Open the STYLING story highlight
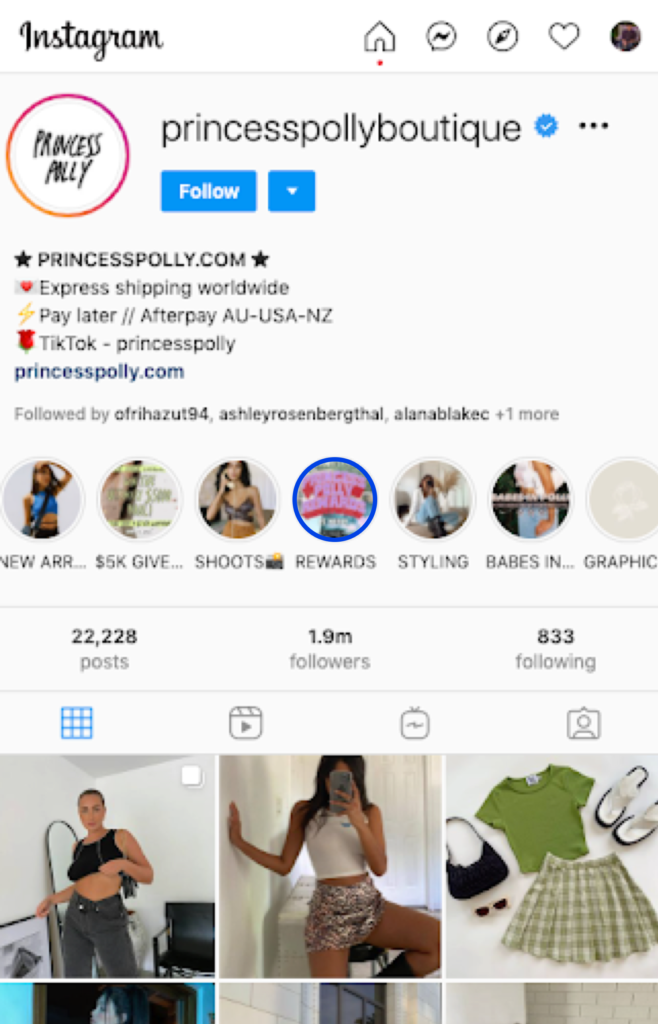This screenshot has width=658, height=1024. pos(432,499)
